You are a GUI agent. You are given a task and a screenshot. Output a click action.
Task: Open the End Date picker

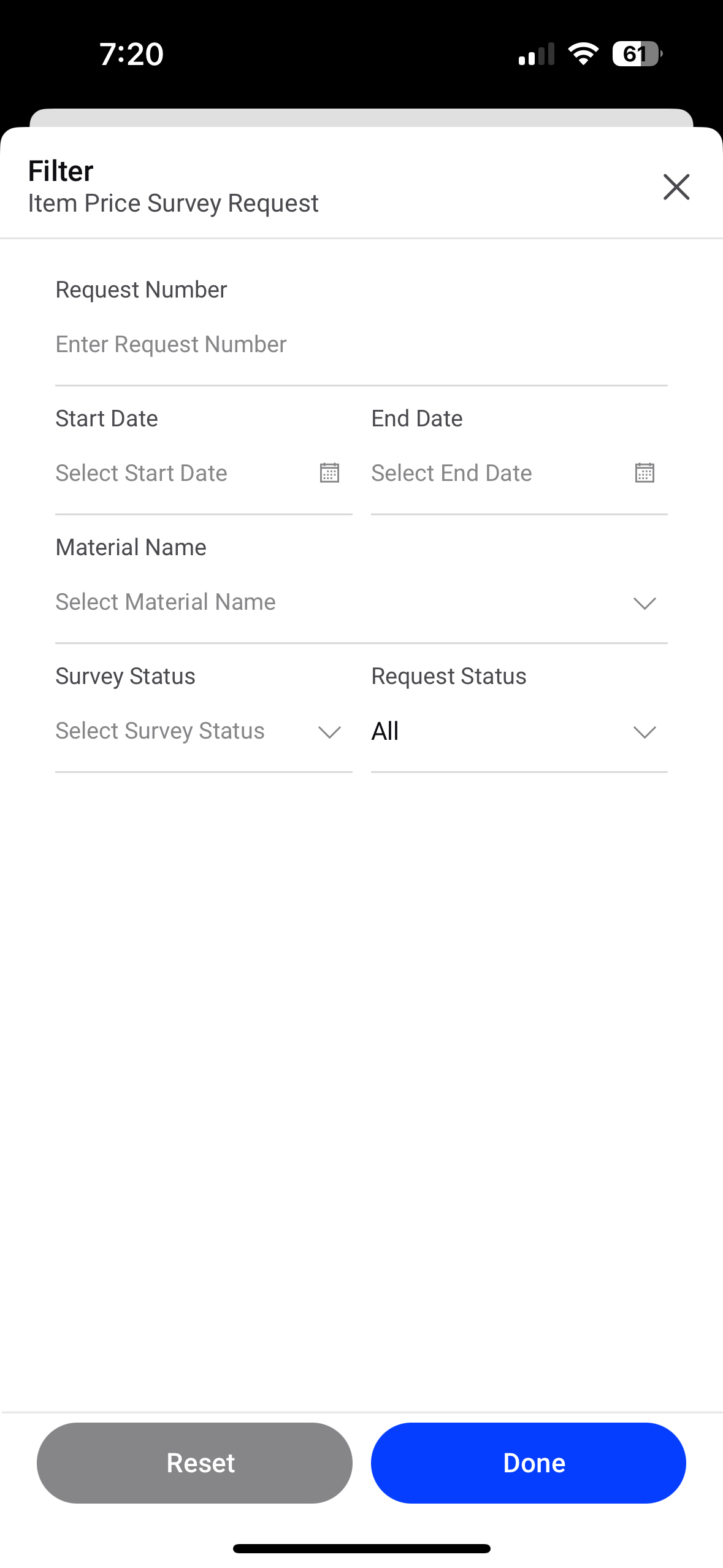coord(519,474)
